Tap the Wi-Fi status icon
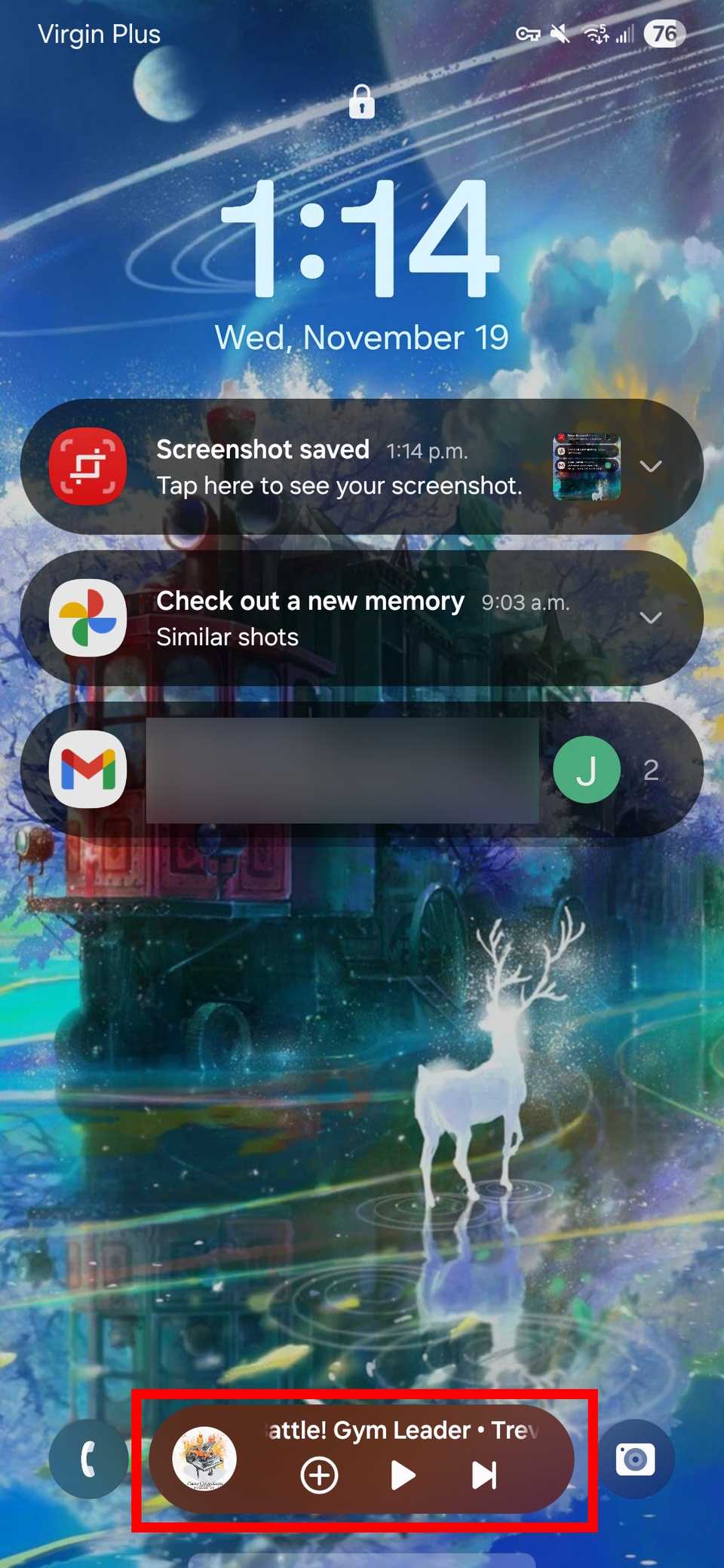724x1568 pixels. 596,34
